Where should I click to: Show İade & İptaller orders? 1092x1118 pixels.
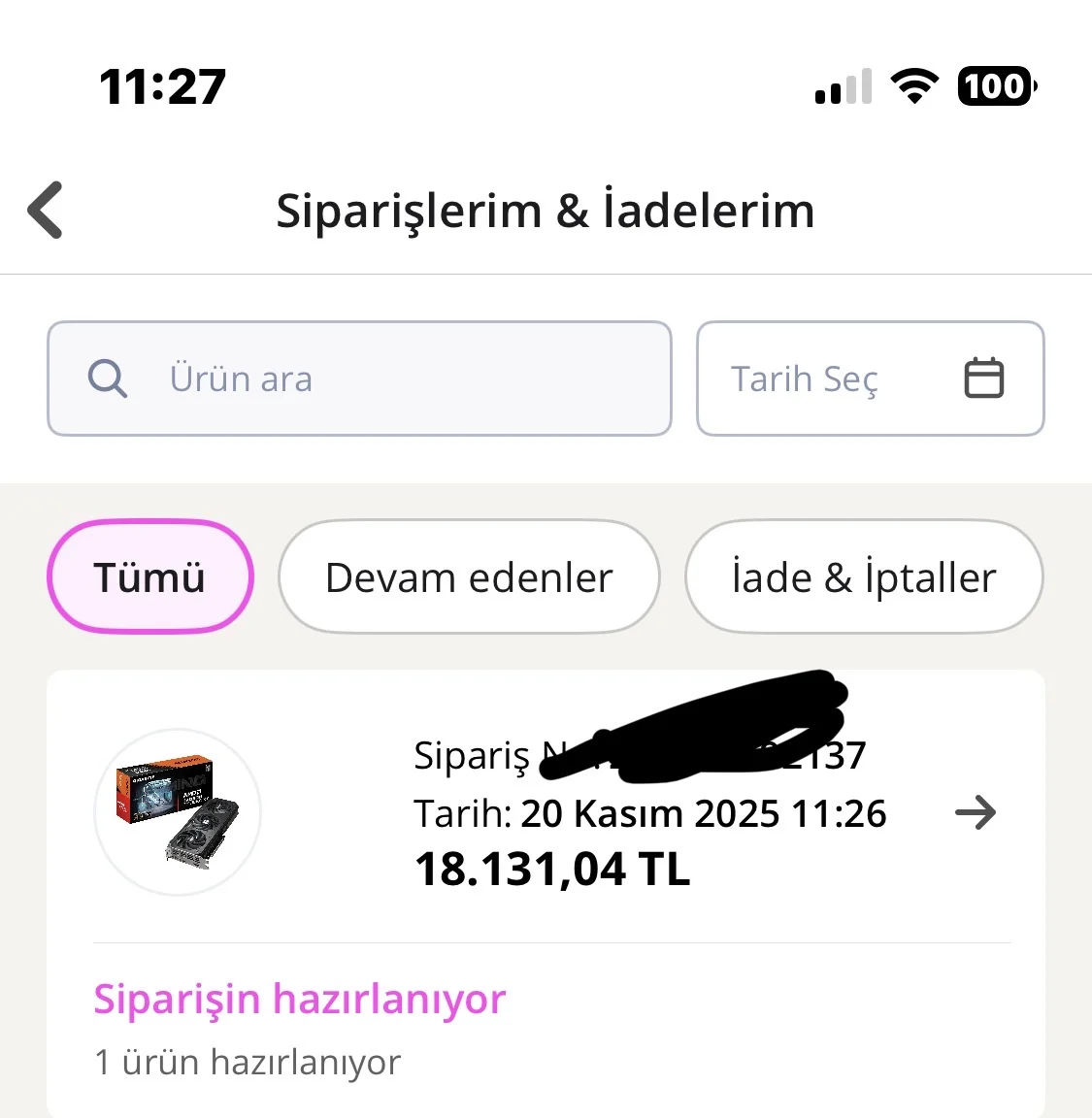864,577
